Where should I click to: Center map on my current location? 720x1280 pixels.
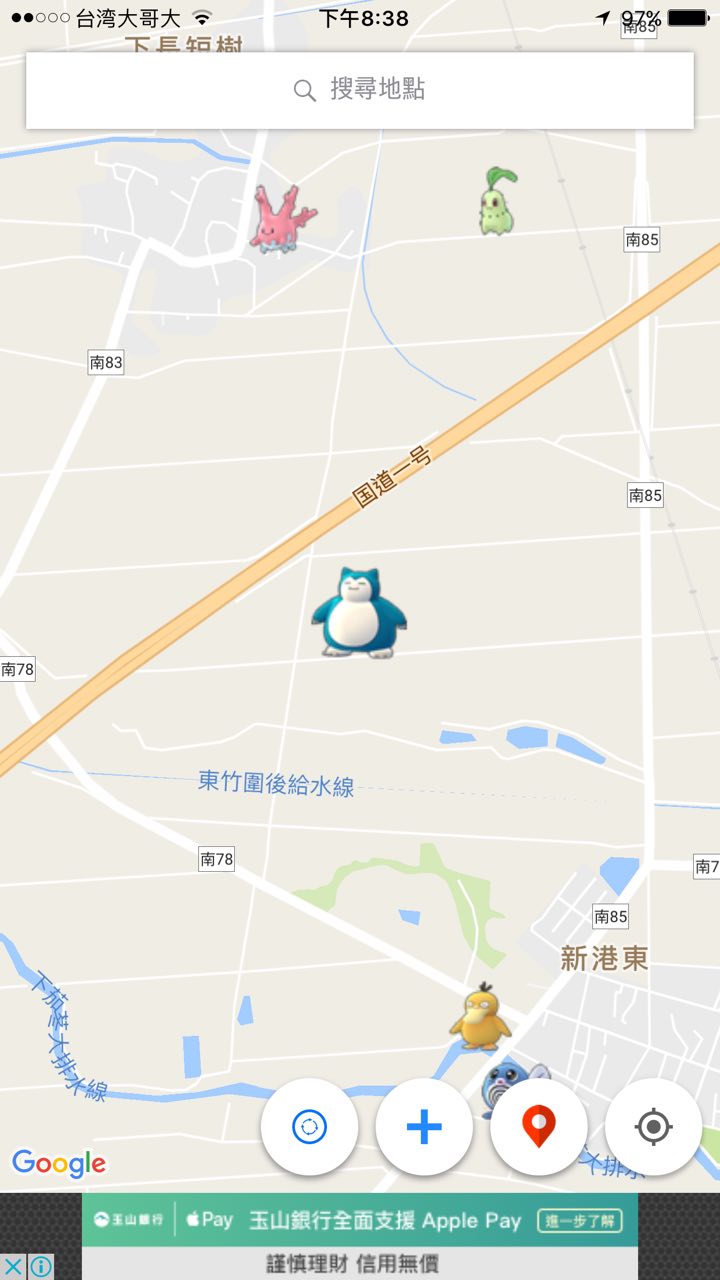click(x=653, y=1127)
